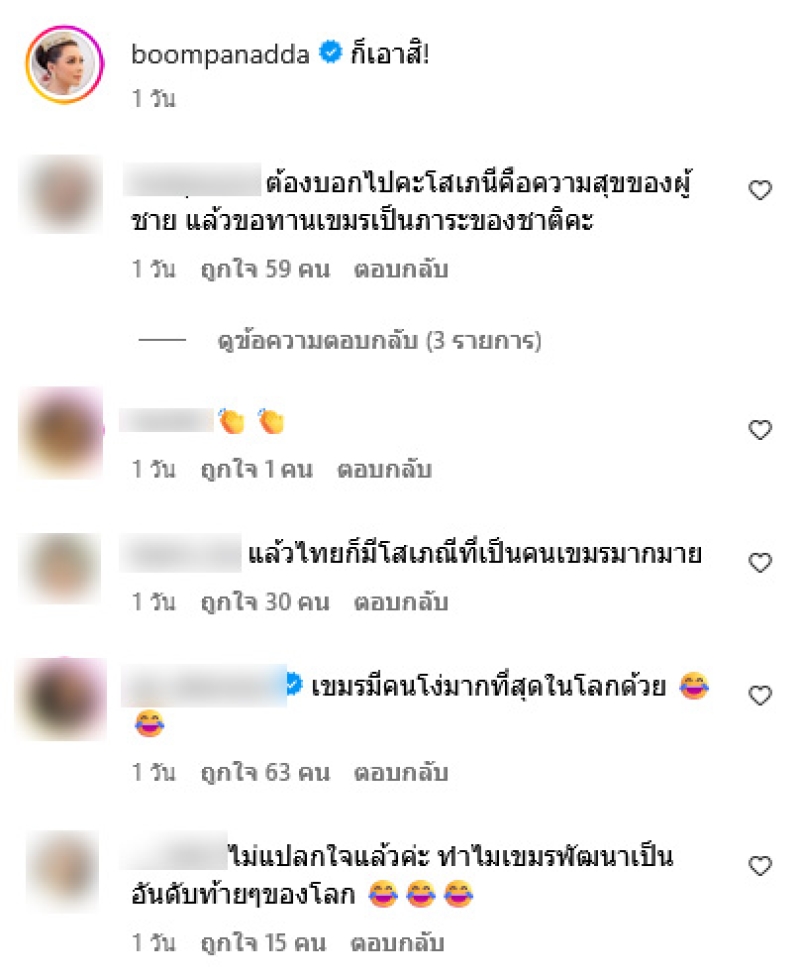Like the comment with 15 likes

(x=760, y=865)
